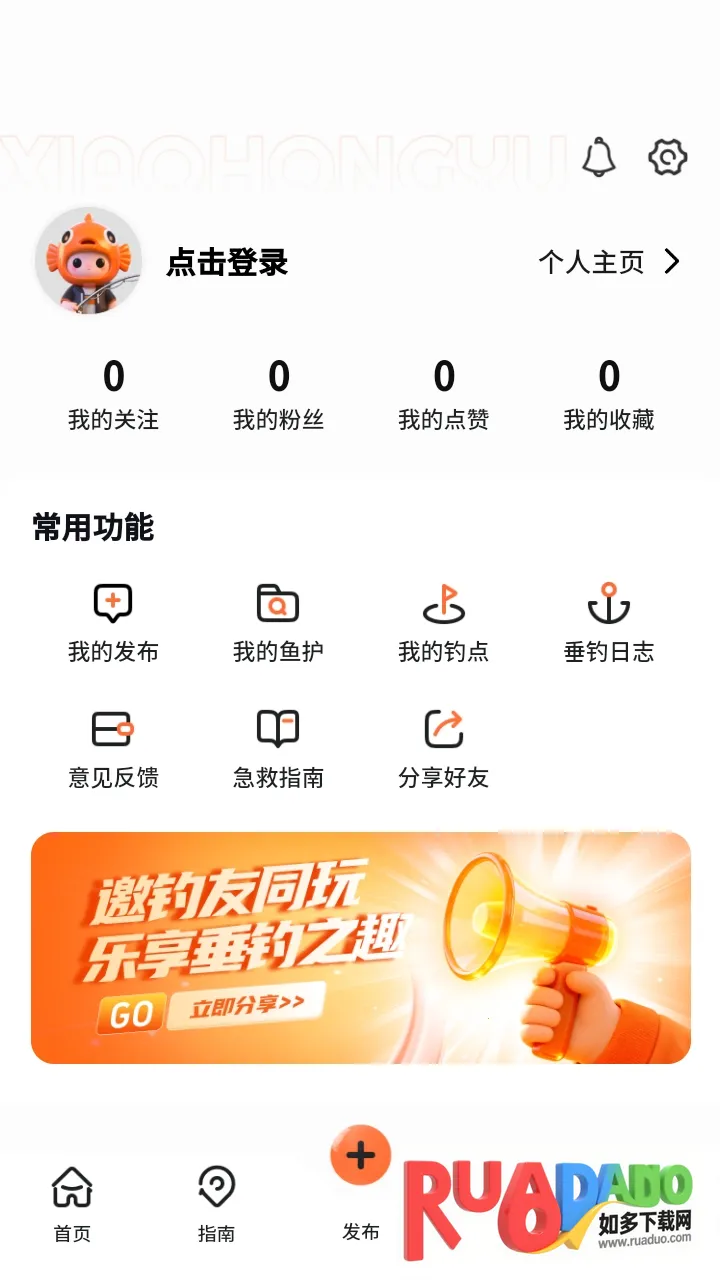Open 我的点赞 likes
Image resolution: width=720 pixels, height=1280 pixels.
pyautogui.click(x=444, y=395)
